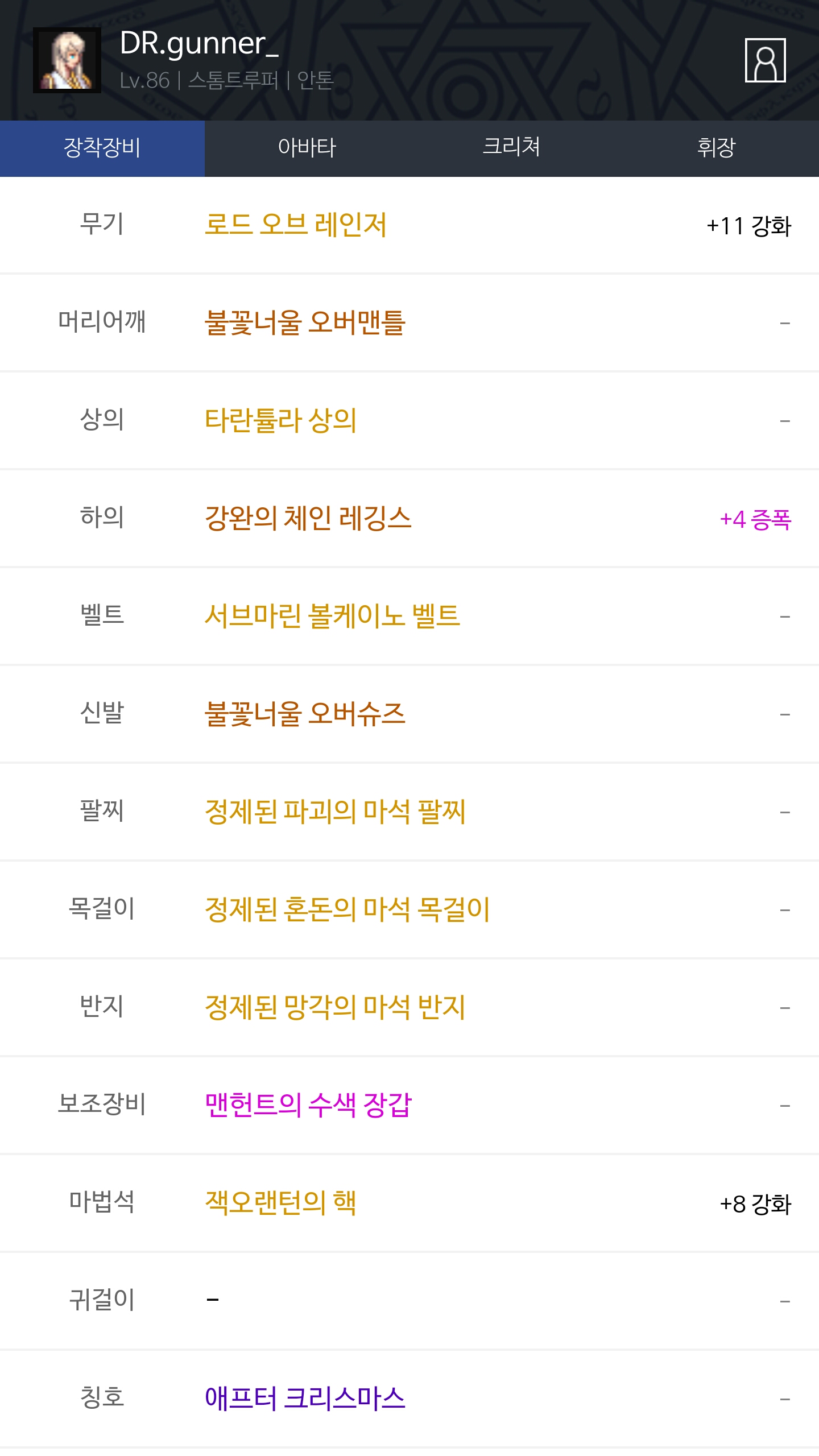This screenshot has height=1456, width=819.
Task: View 불꽃너울 오버맨틀 item details
Action: 305,322
